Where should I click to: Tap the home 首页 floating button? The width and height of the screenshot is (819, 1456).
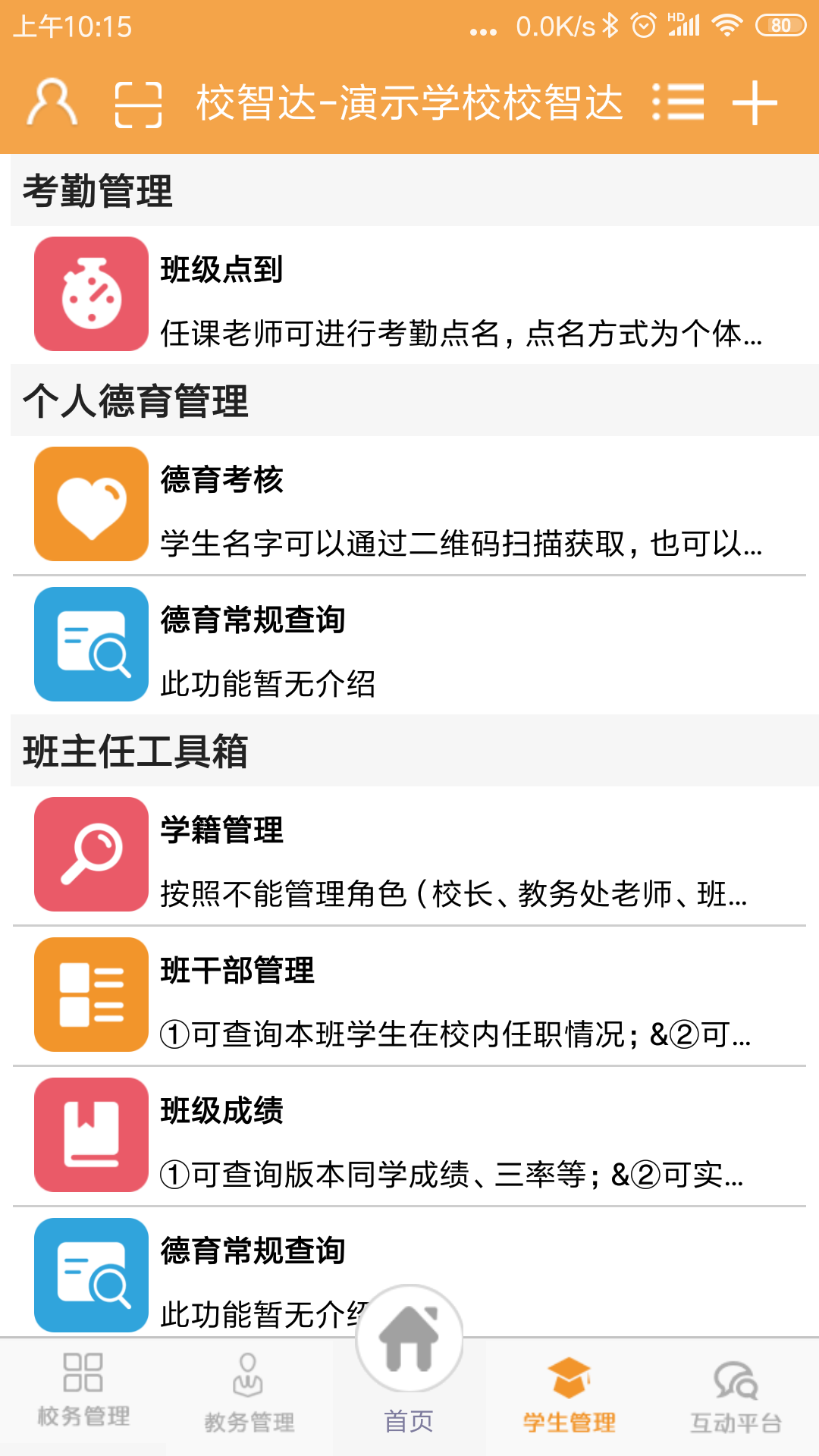click(x=408, y=1337)
